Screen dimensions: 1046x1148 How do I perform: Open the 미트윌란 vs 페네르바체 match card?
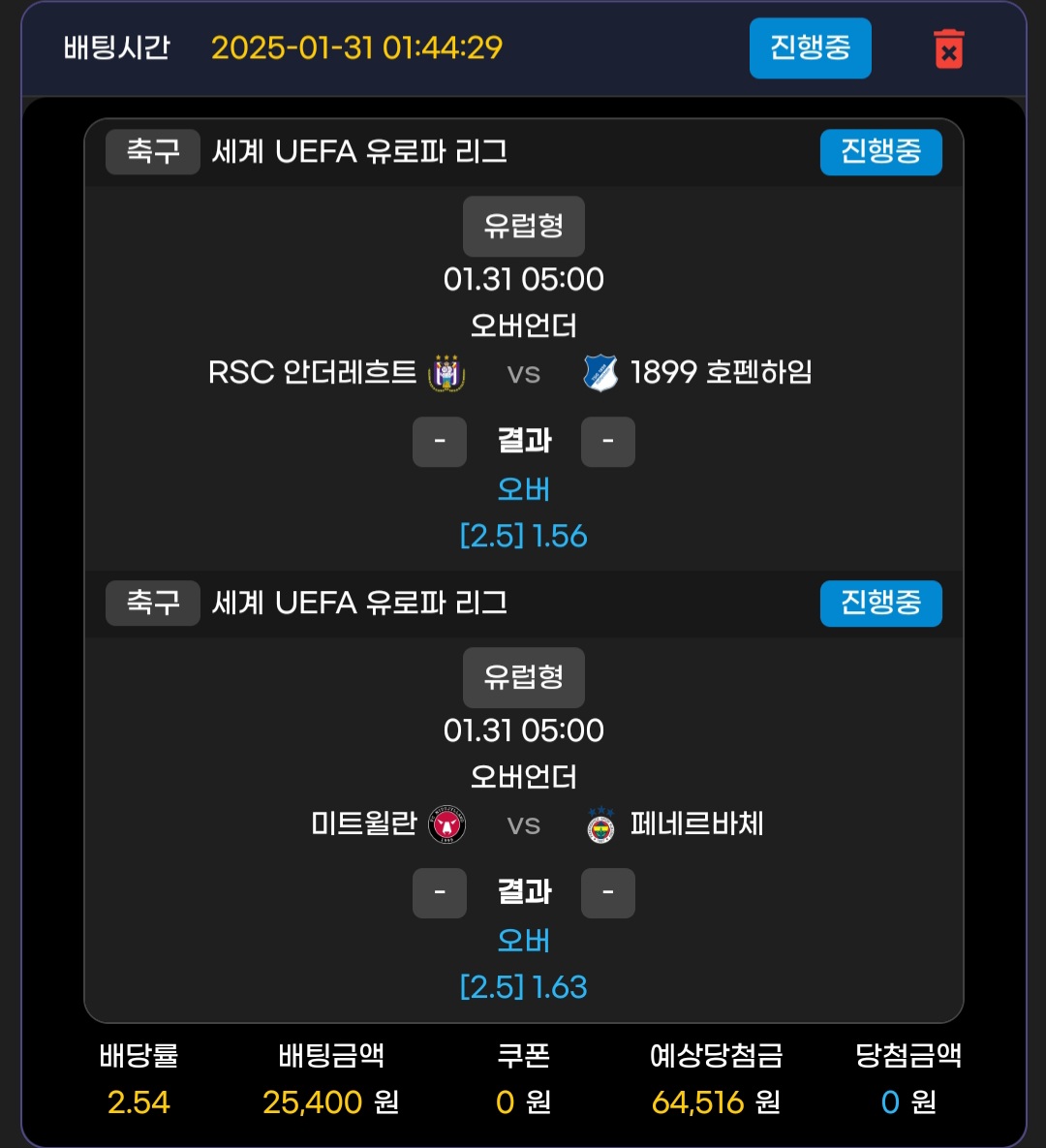(523, 824)
